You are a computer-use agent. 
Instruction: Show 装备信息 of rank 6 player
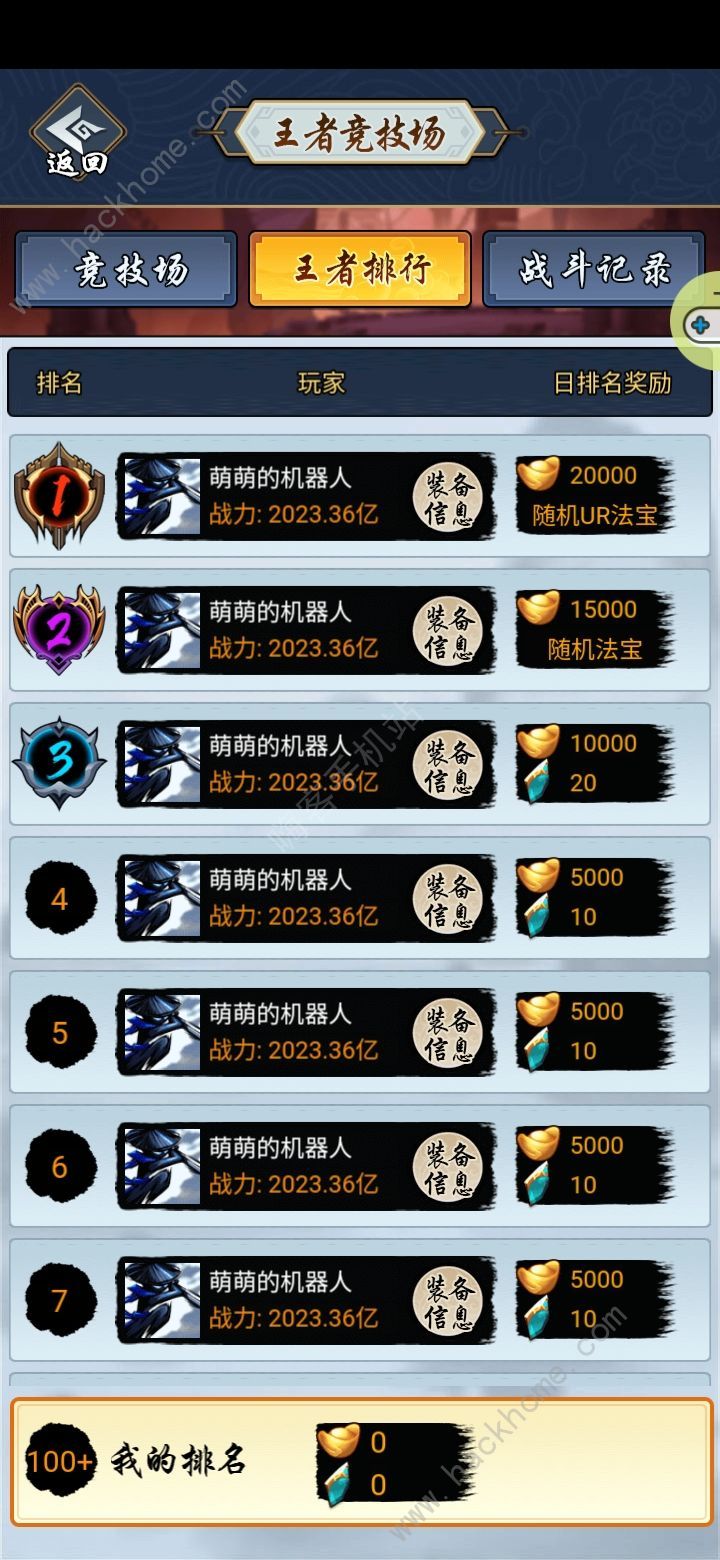tap(448, 1167)
